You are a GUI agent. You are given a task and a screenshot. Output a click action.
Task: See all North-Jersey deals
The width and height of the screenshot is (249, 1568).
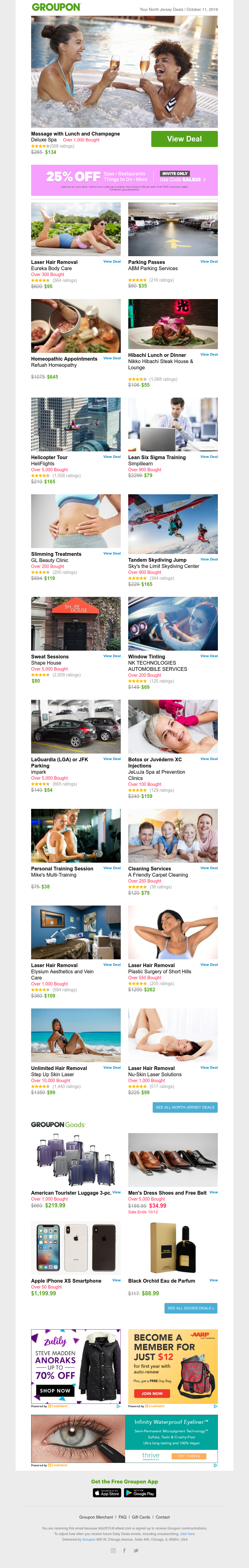(x=185, y=1107)
